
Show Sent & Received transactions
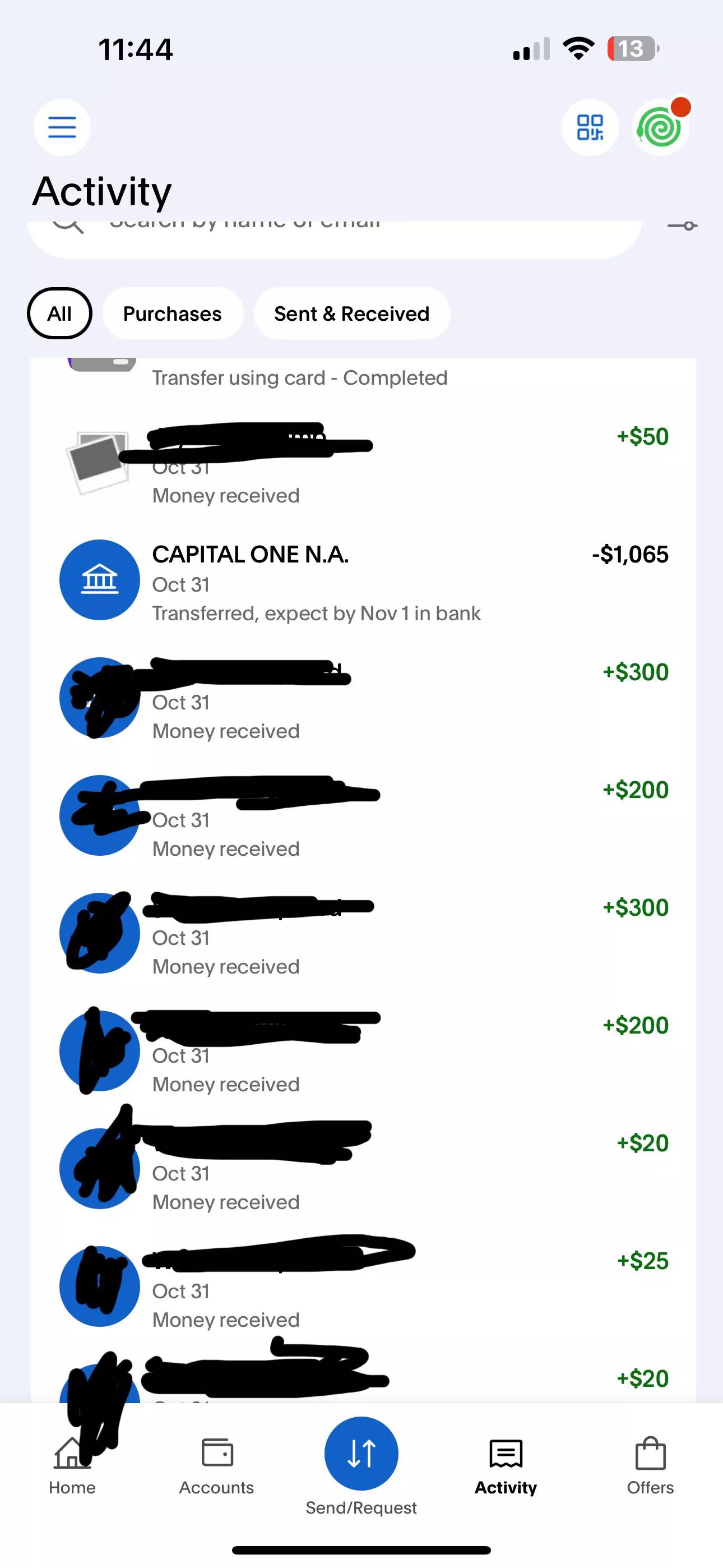click(352, 313)
